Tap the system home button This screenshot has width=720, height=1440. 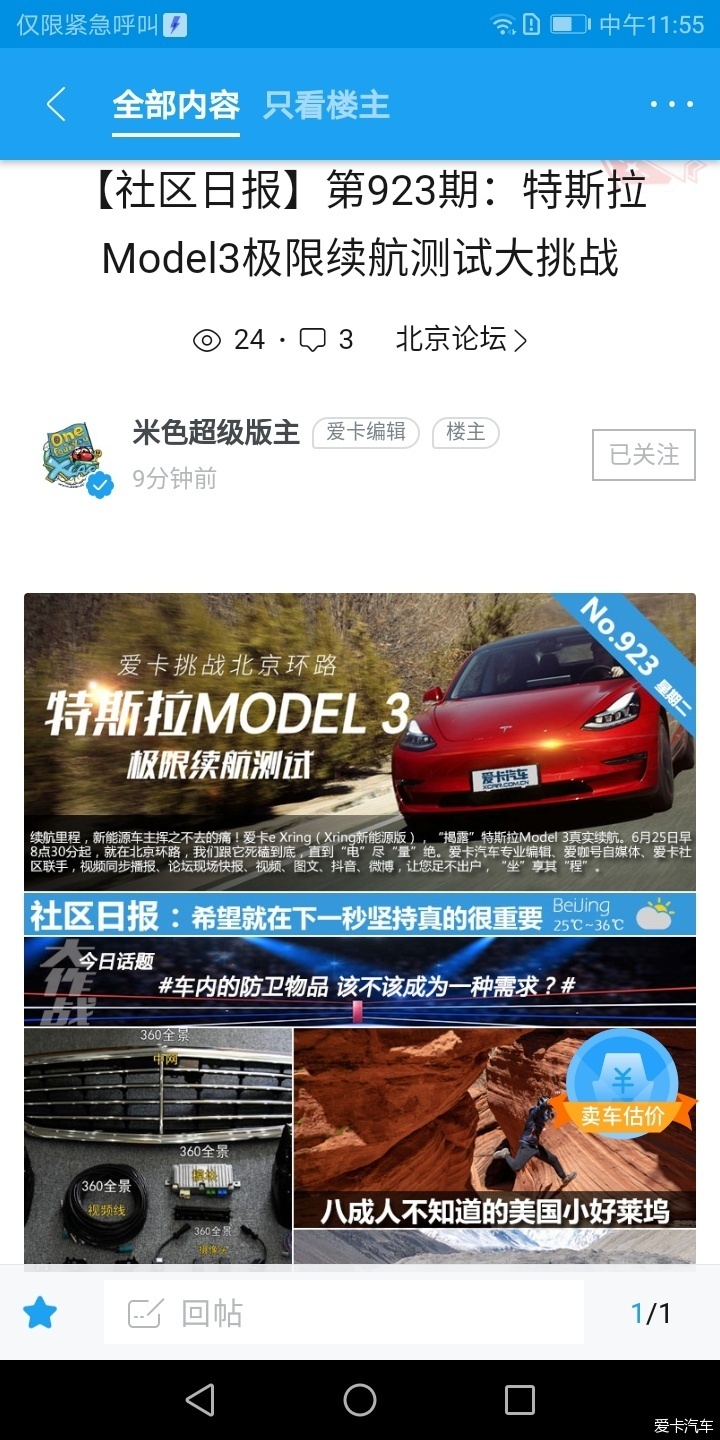[x=360, y=1400]
